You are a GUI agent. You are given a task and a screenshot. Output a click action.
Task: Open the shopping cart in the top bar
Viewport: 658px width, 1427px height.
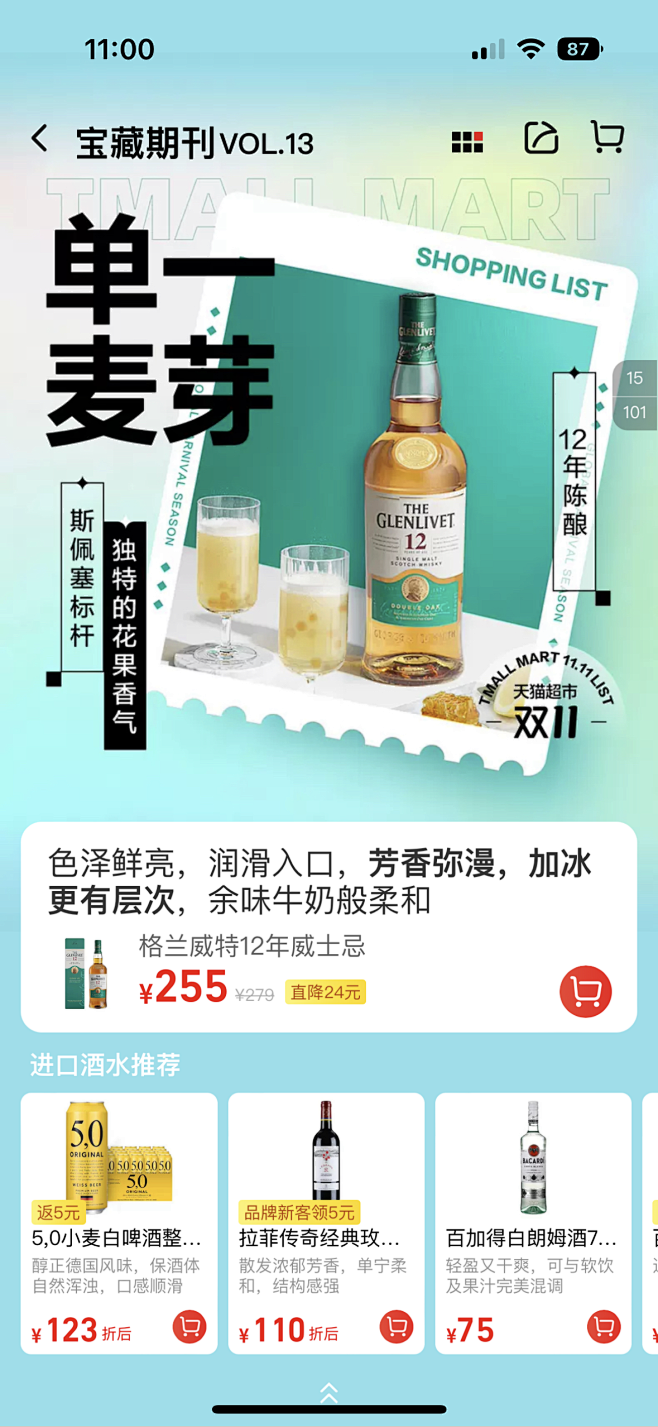(x=607, y=137)
